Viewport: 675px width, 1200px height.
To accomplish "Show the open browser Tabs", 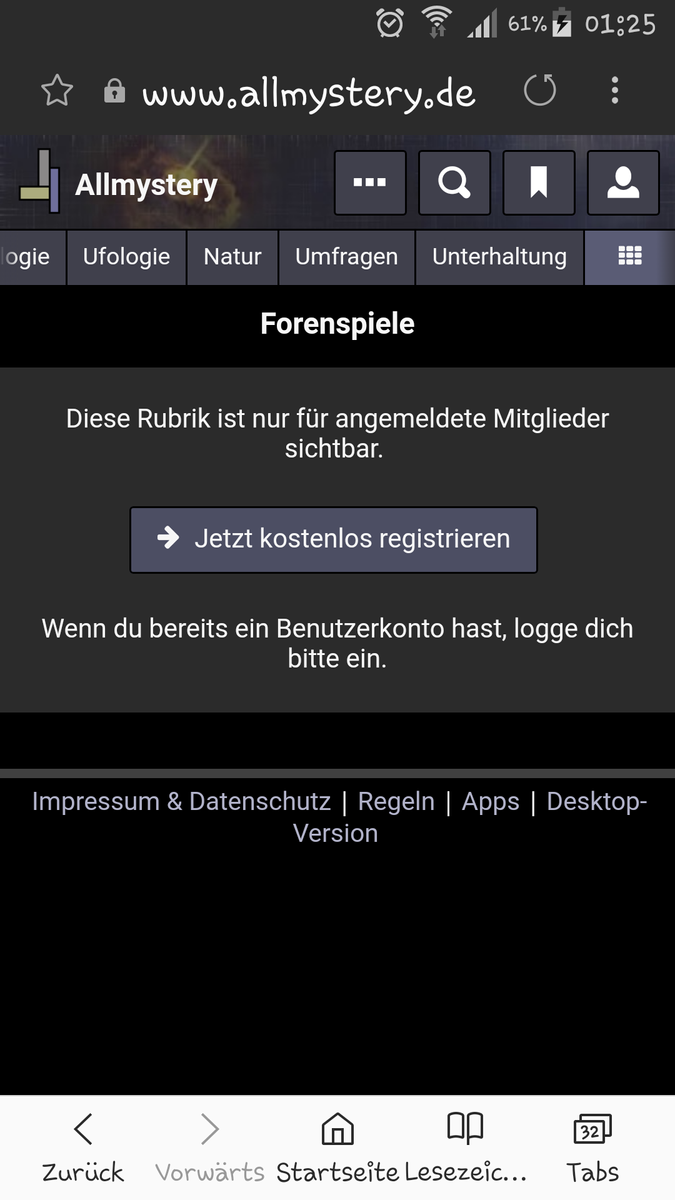I will tap(592, 1148).
